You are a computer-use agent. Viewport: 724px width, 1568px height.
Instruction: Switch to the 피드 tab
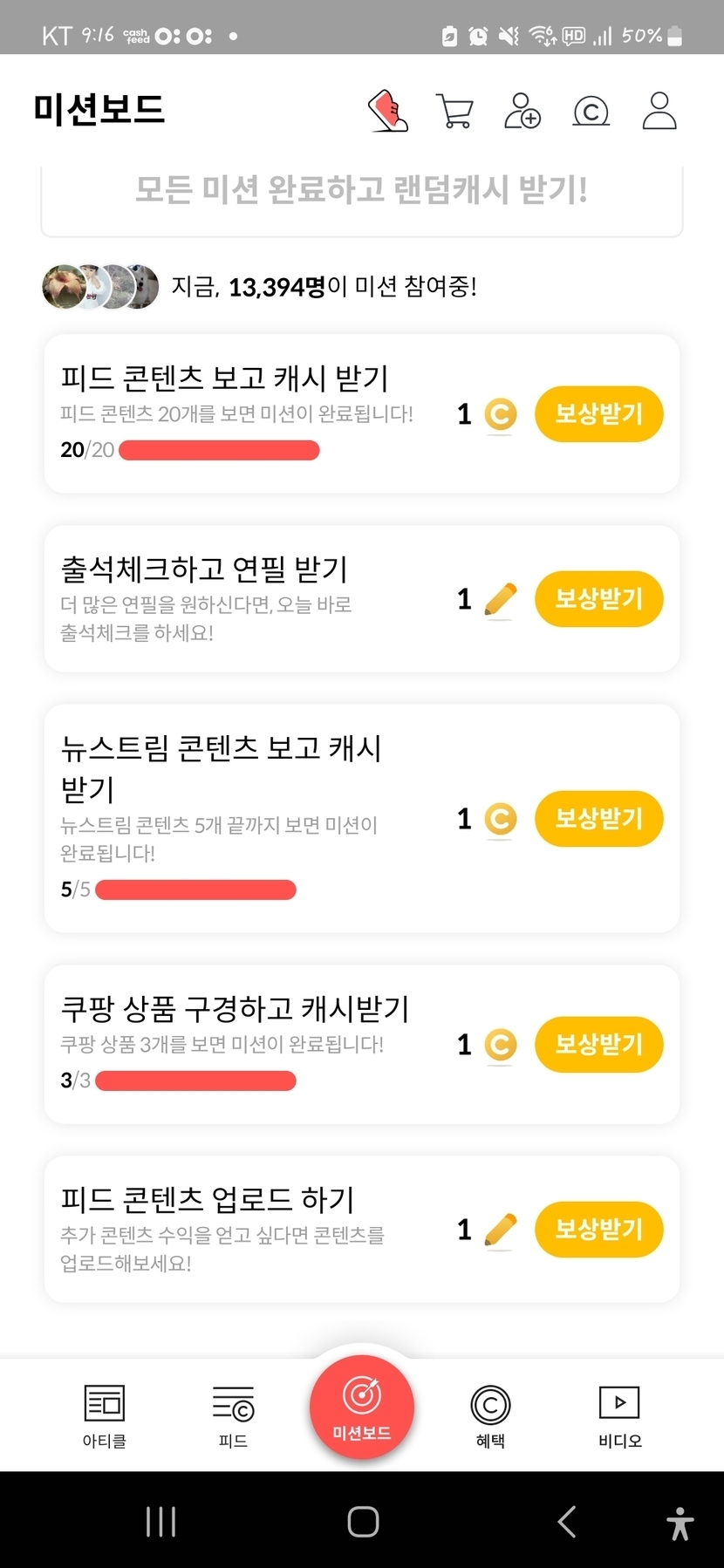[233, 1415]
